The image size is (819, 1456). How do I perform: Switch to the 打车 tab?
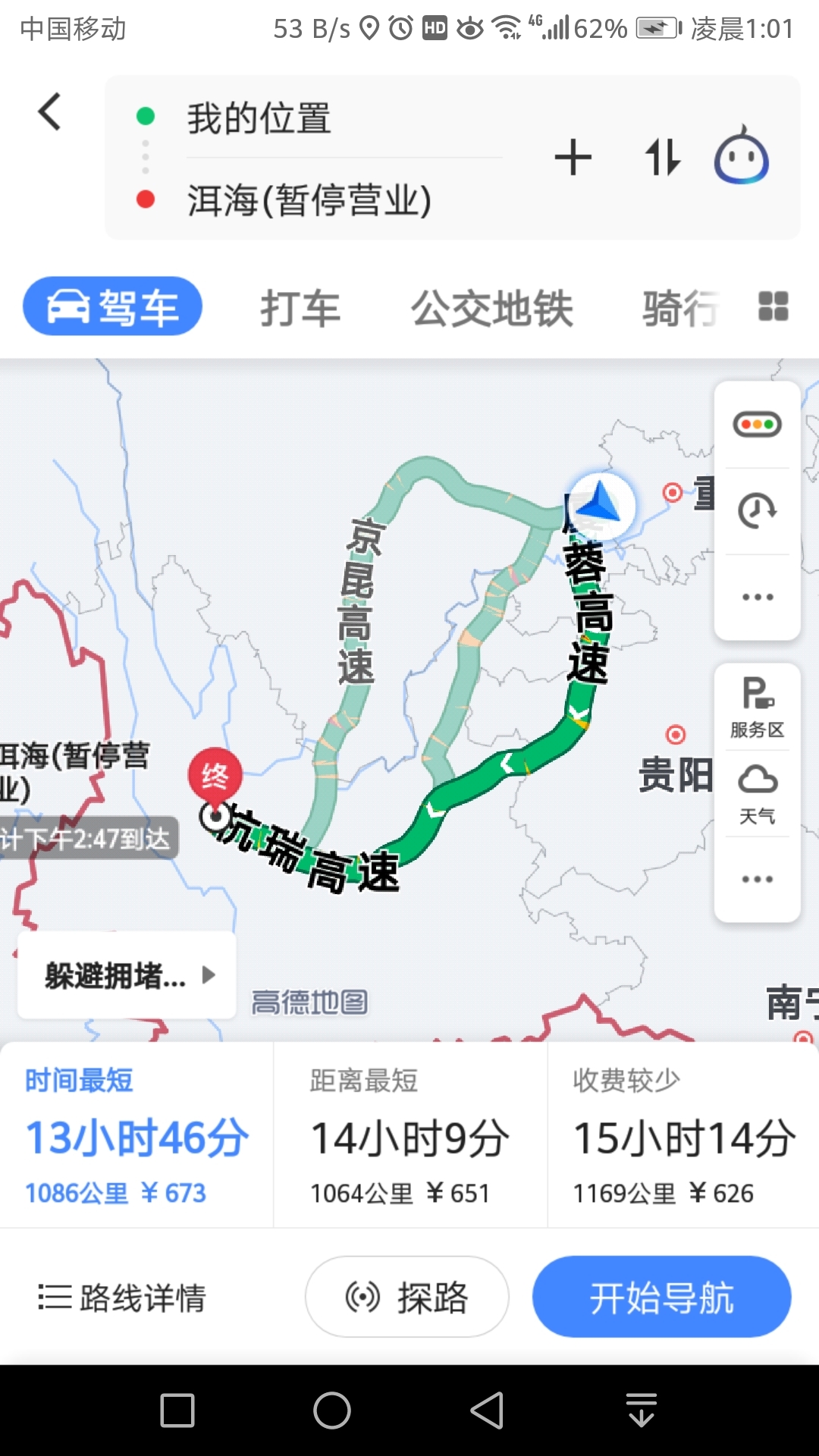[300, 309]
